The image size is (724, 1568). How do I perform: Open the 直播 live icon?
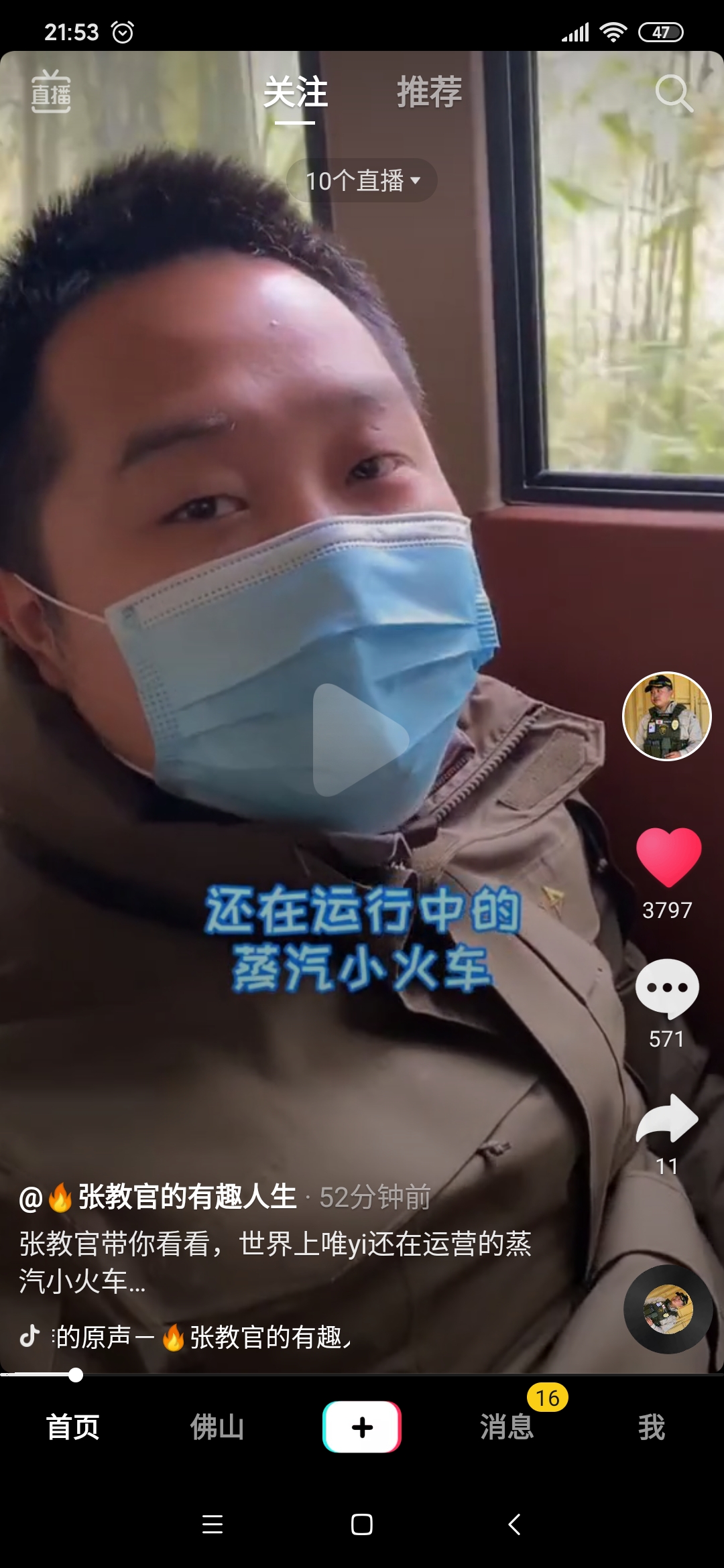51,92
